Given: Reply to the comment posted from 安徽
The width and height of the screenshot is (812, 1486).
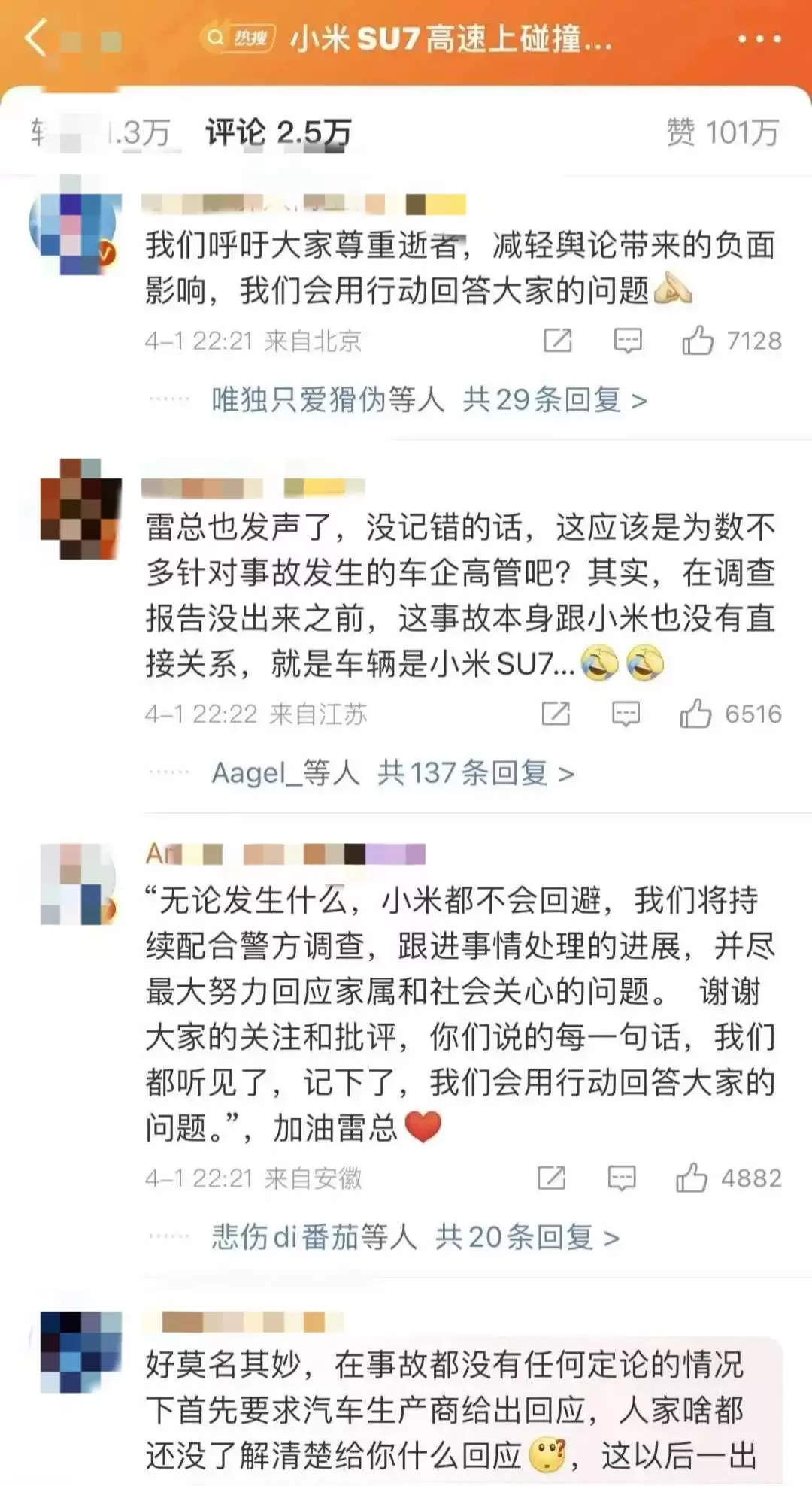Looking at the screenshot, I should (622, 1178).
